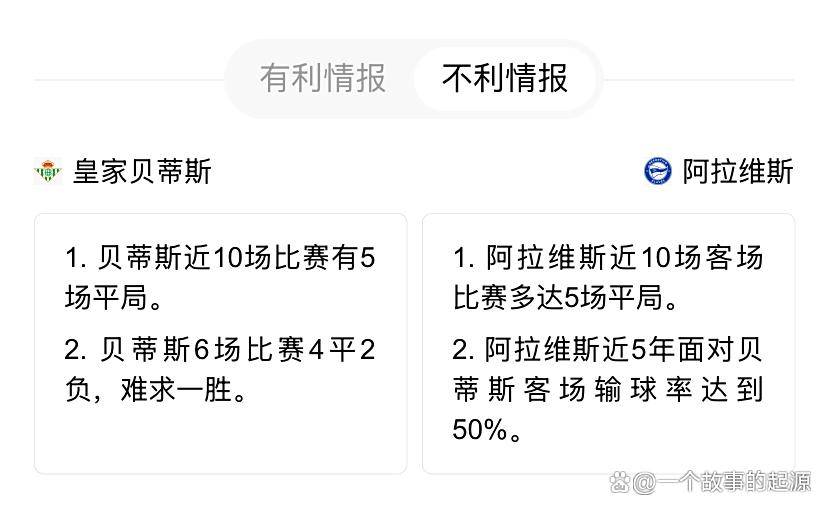Switch to the 有利情报 tab
This screenshot has width=828, height=512.
coord(322,78)
